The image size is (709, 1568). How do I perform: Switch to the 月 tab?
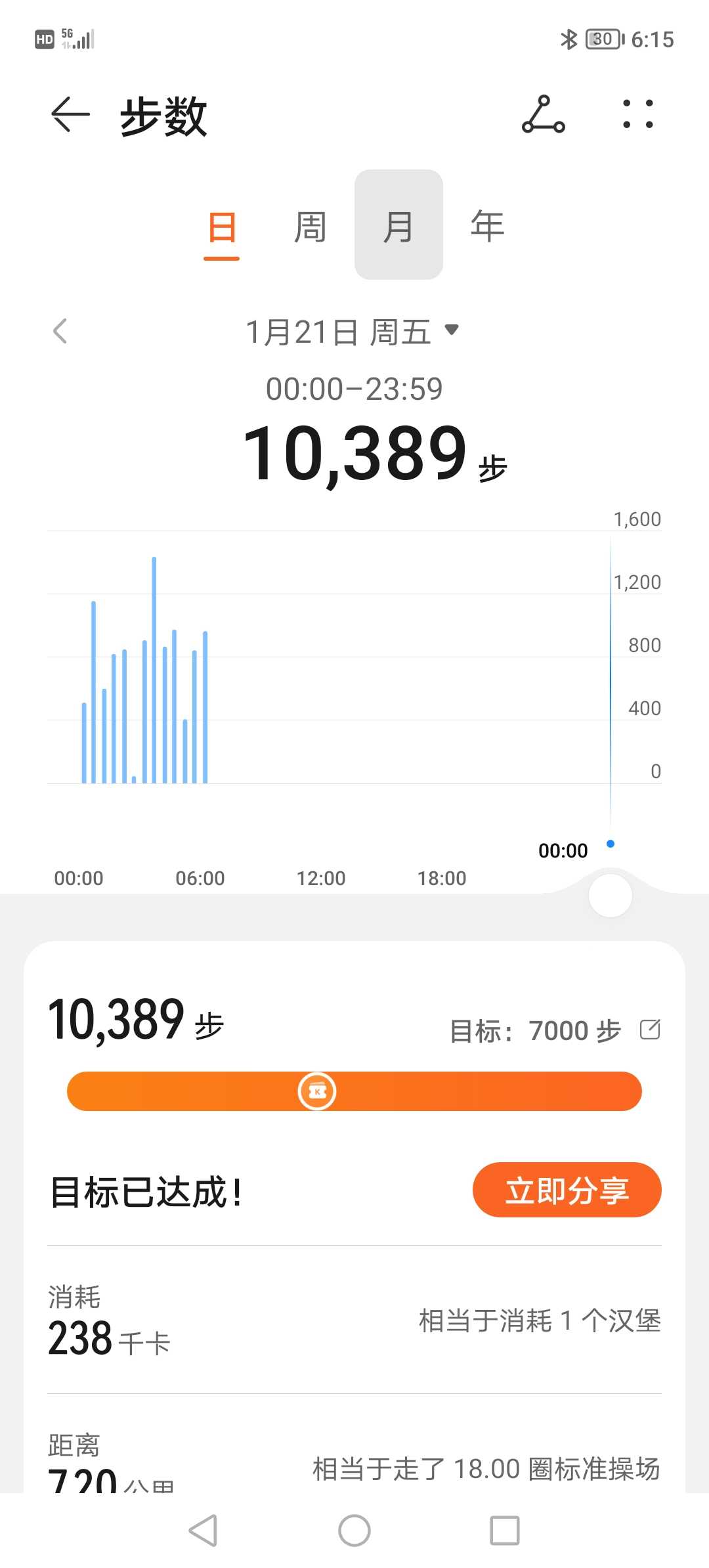tap(398, 225)
